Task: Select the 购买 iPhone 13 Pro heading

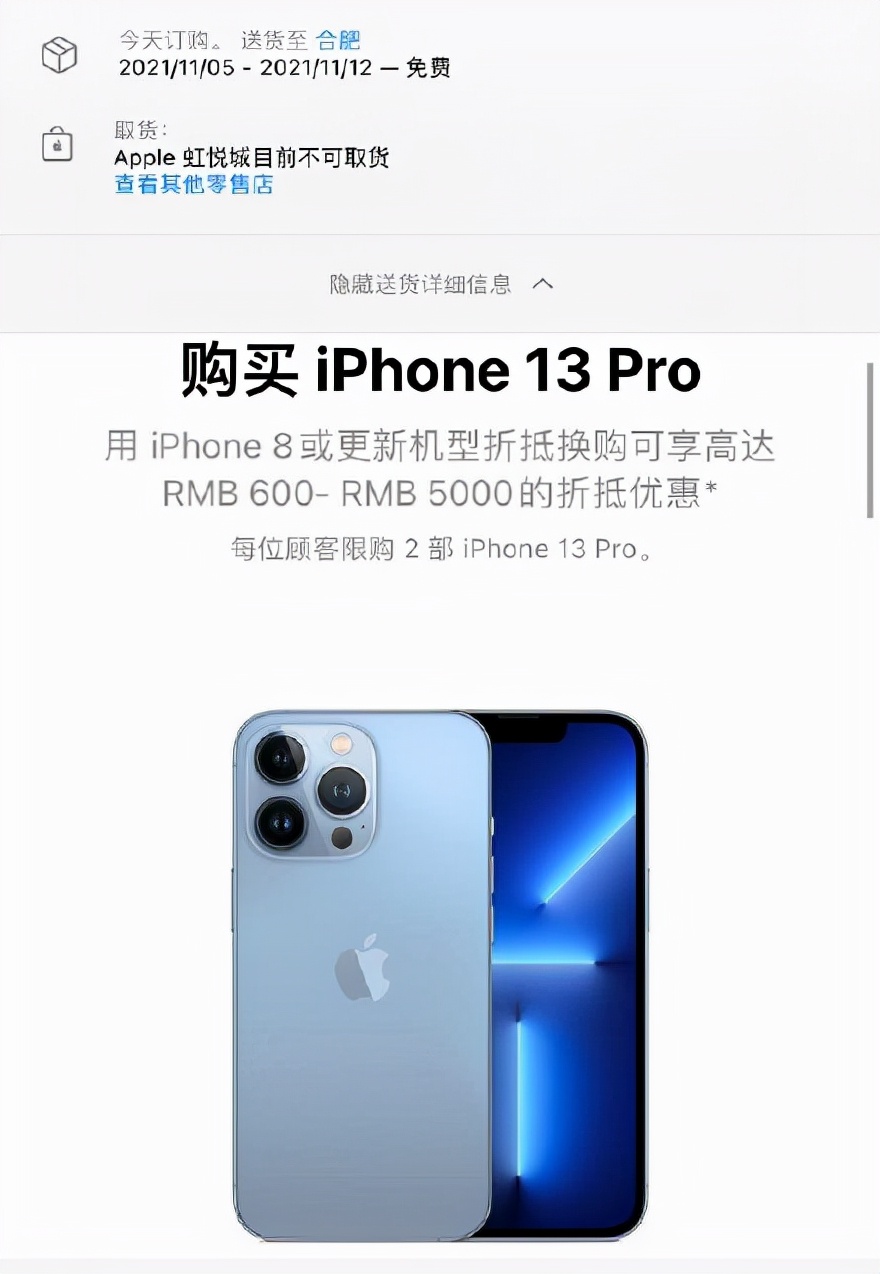Action: [440, 369]
